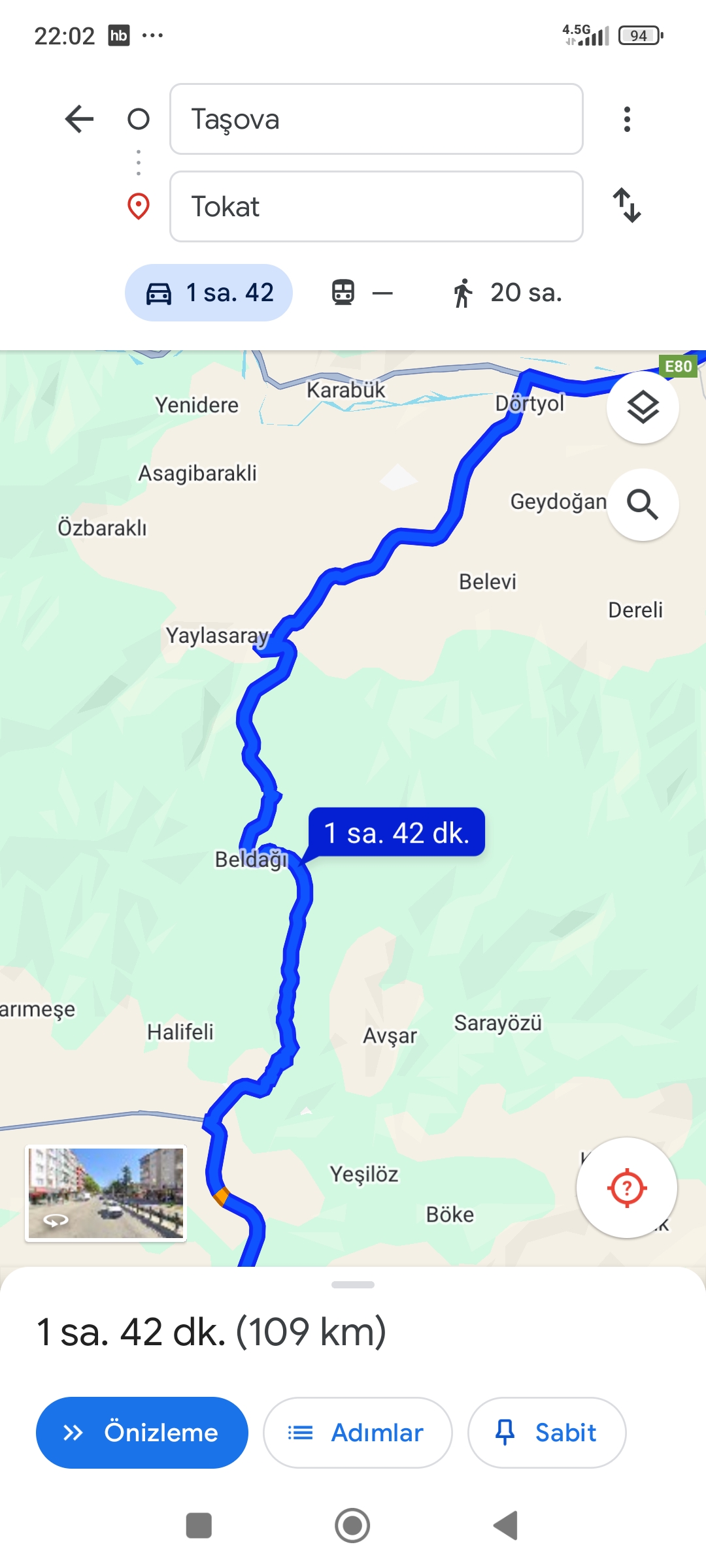
Task: Pin the route with Sabit
Action: tap(546, 1433)
